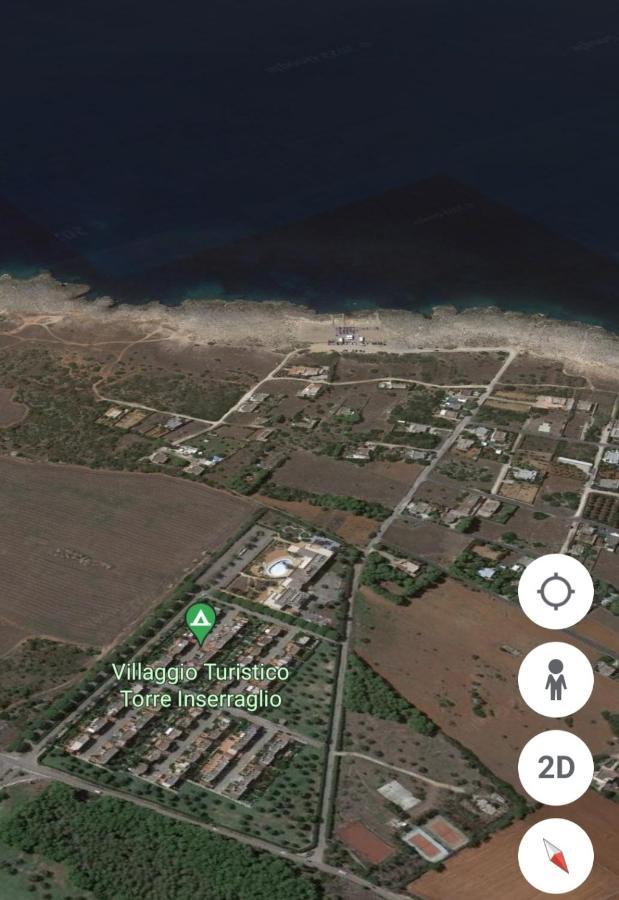The image size is (619, 900).
Task: Switch map to 2D view
Action: tap(555, 767)
